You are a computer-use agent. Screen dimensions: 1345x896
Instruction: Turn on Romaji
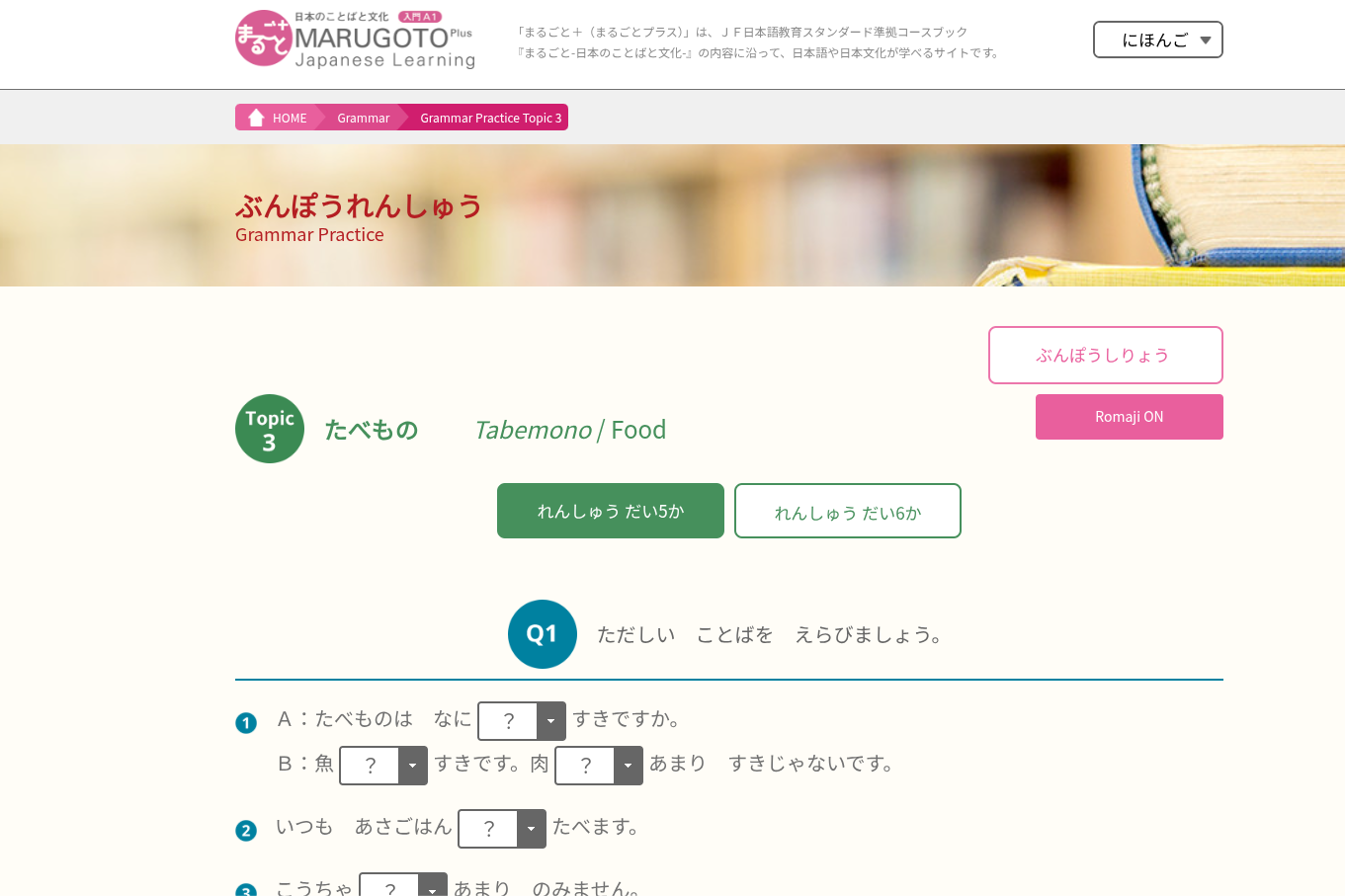click(x=1129, y=417)
